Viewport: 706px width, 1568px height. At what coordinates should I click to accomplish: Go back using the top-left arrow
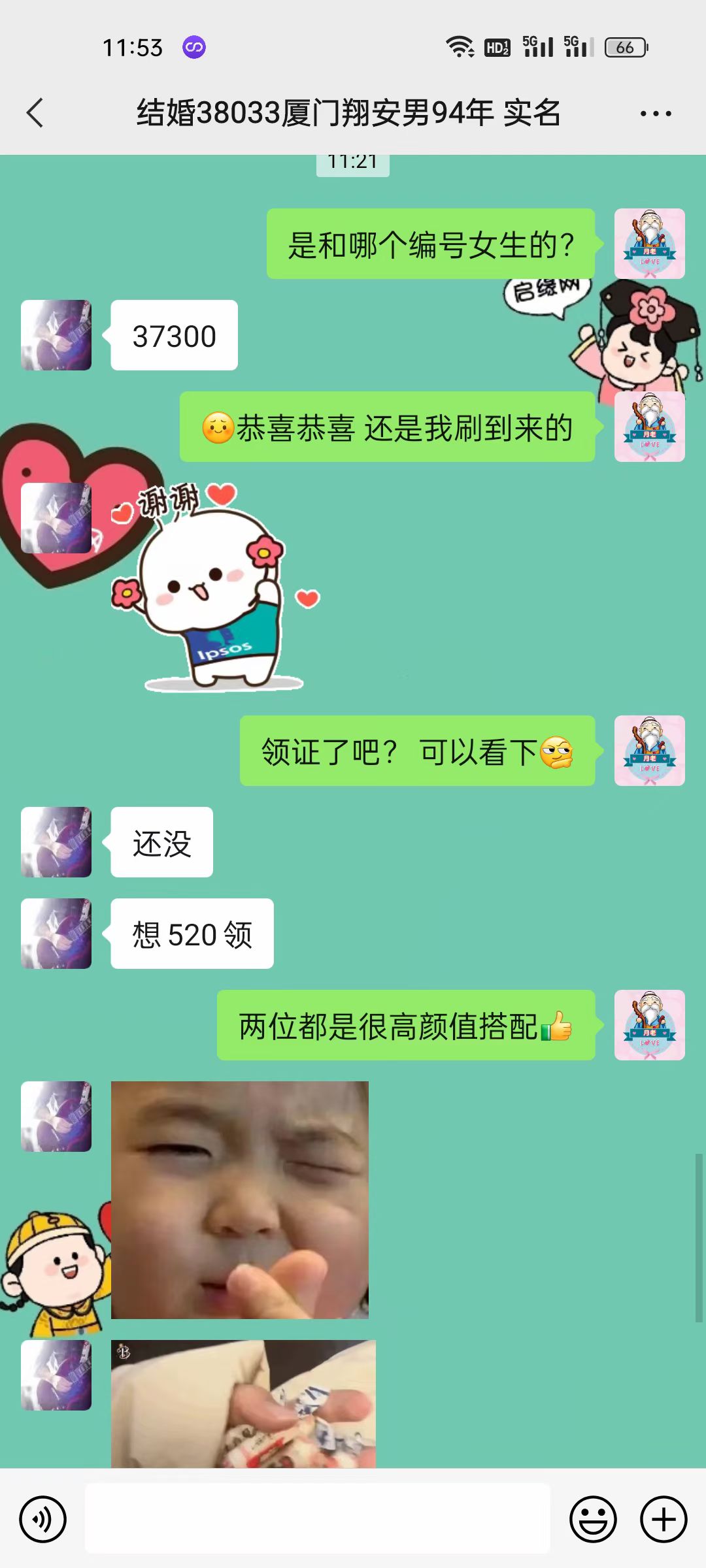[x=35, y=113]
